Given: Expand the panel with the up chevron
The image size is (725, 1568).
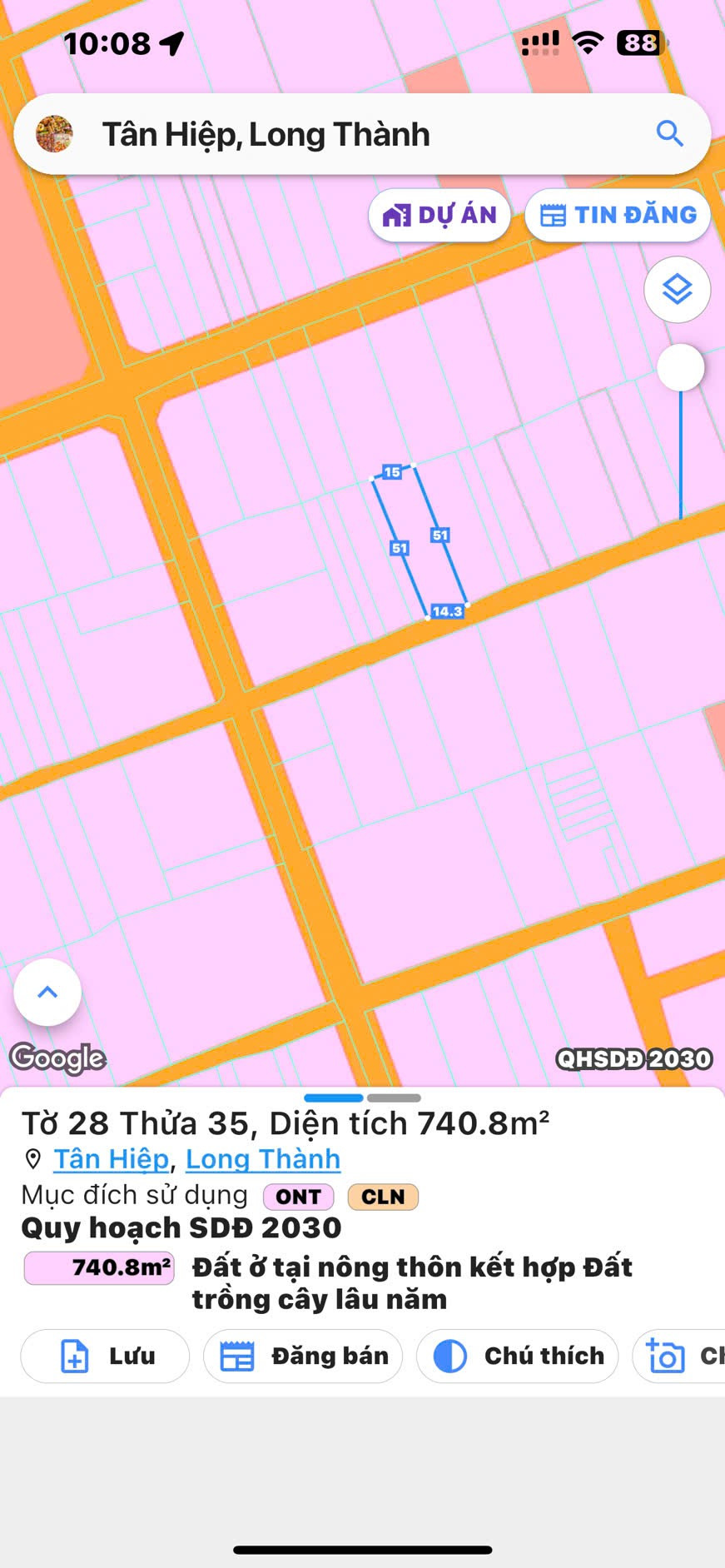Looking at the screenshot, I should click(x=47, y=992).
